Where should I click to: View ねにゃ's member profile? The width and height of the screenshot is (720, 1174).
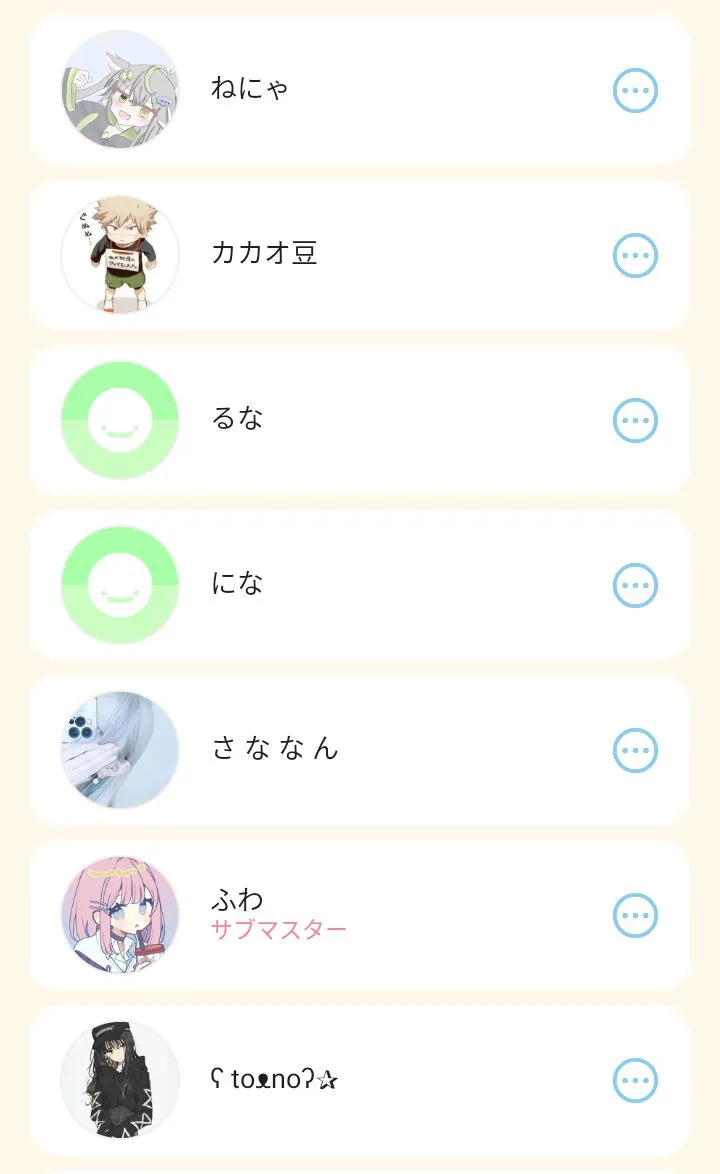(250, 89)
